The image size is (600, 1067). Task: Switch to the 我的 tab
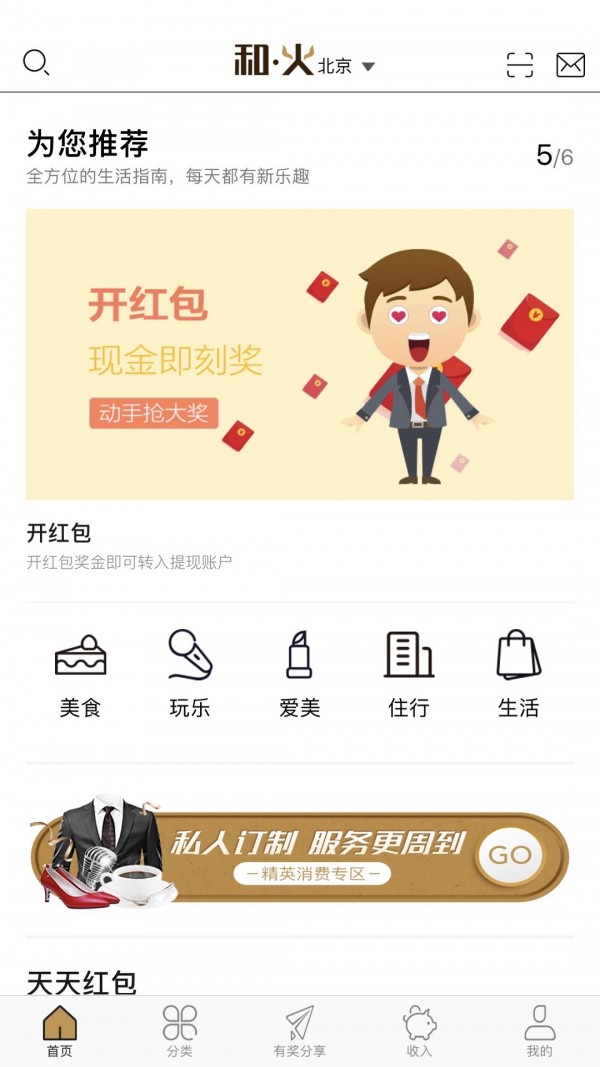click(x=540, y=1032)
